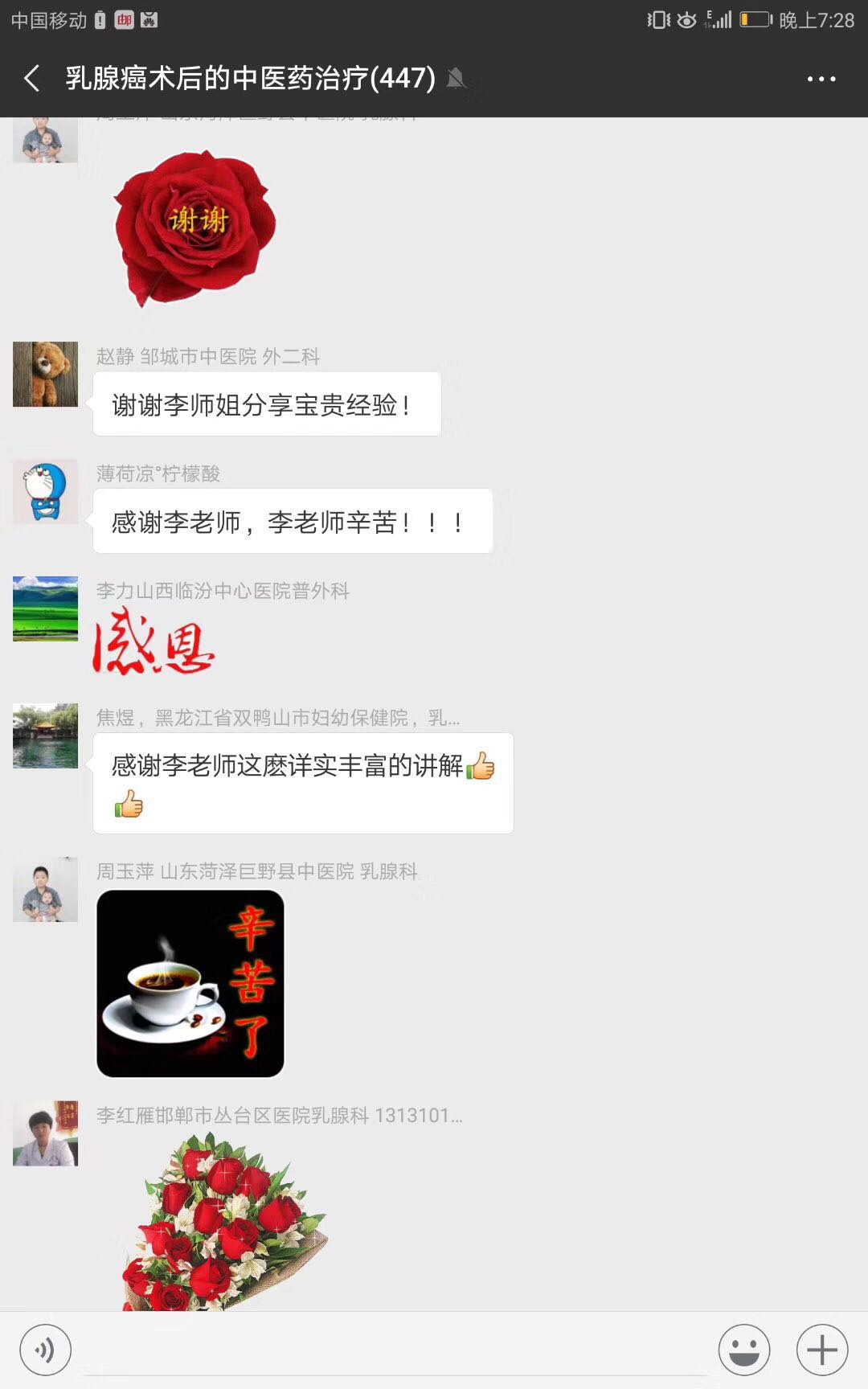
Task: Open the plus attachment menu
Action: [822, 1350]
